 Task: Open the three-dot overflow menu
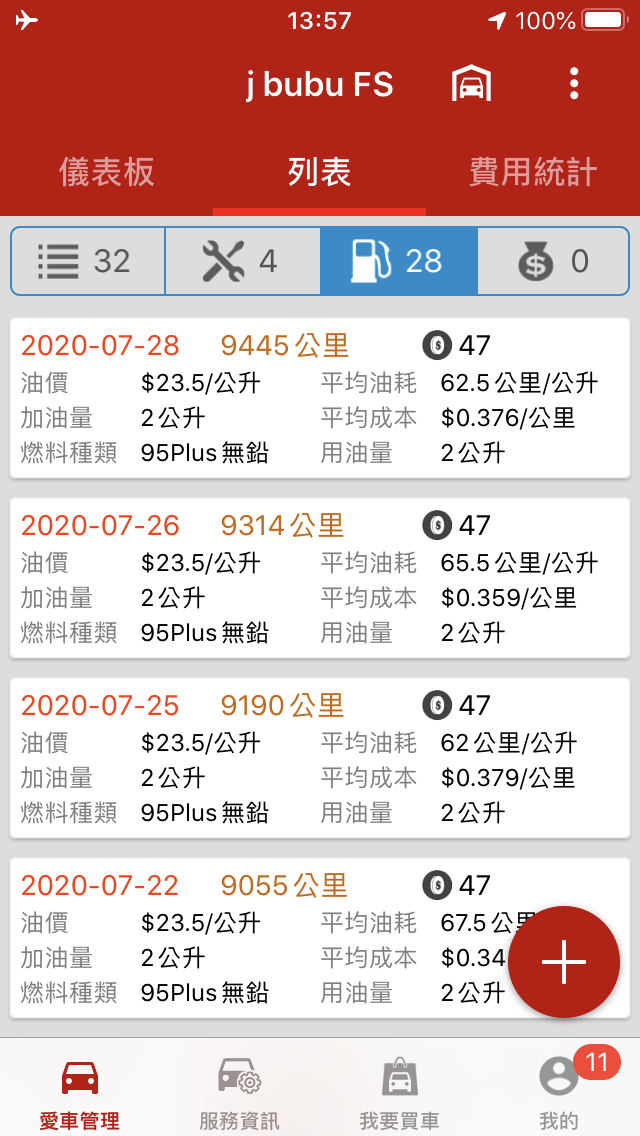(574, 84)
